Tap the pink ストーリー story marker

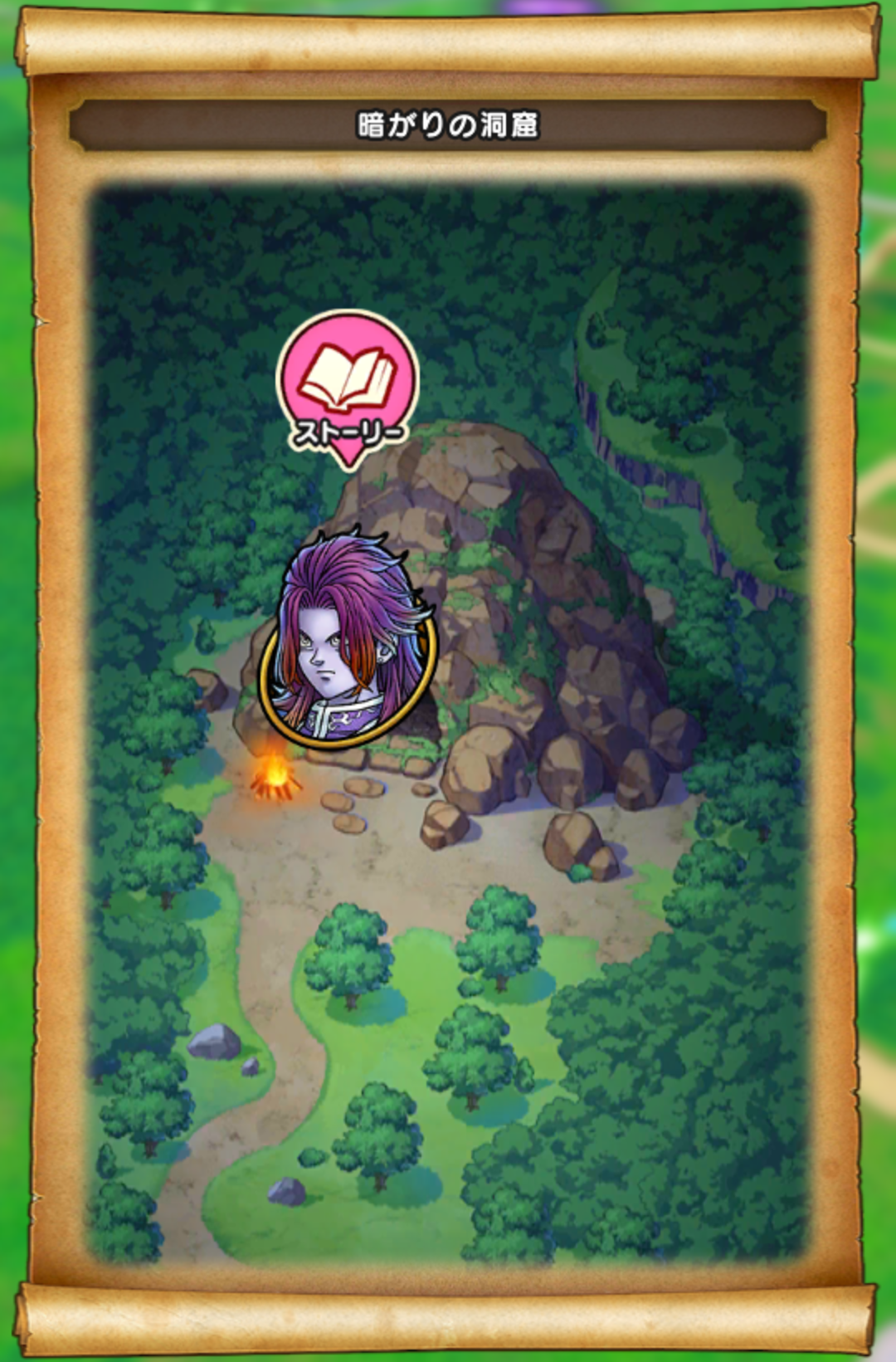coord(348,384)
